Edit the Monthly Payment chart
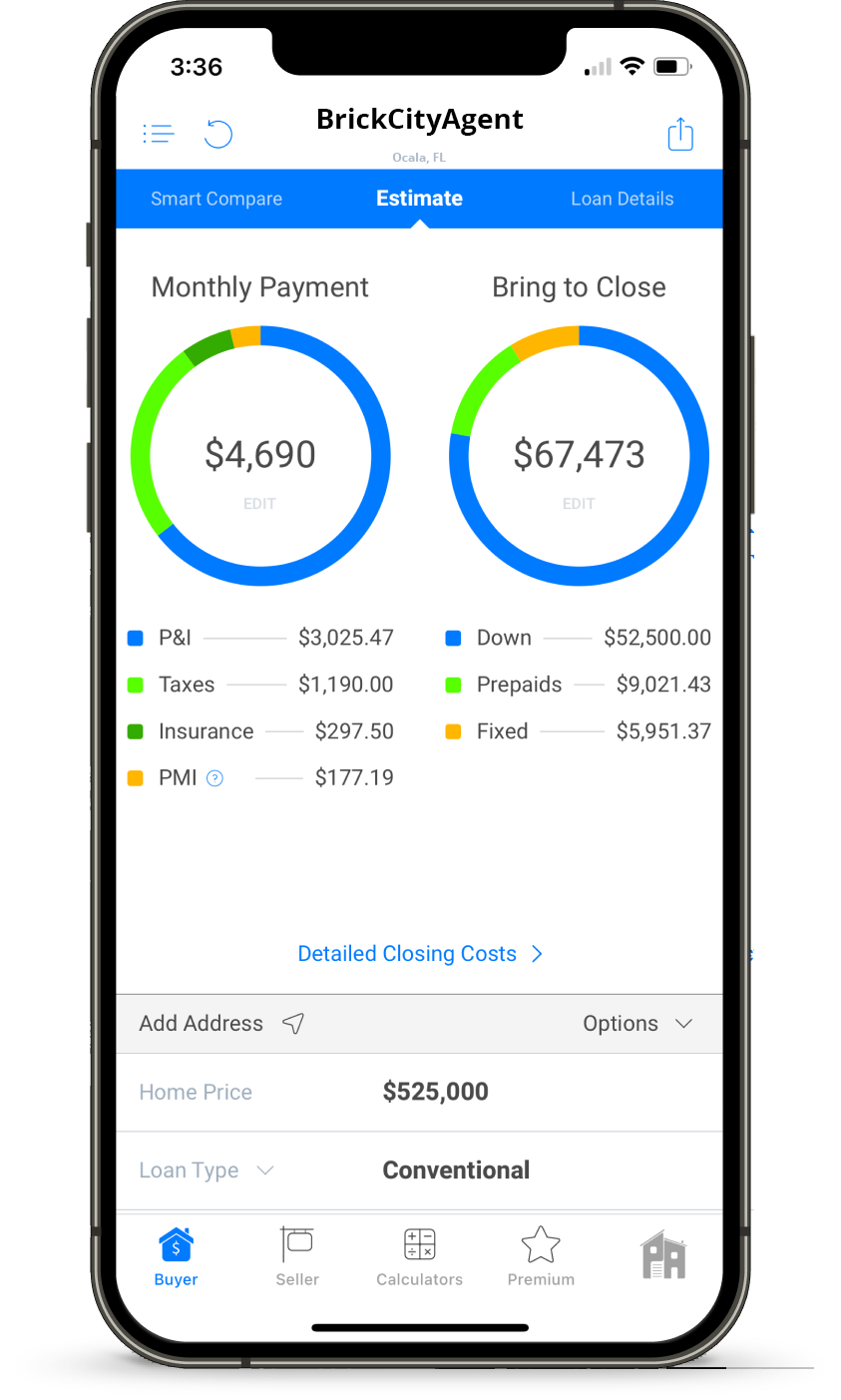This screenshot has height=1400, width=841. (259, 504)
